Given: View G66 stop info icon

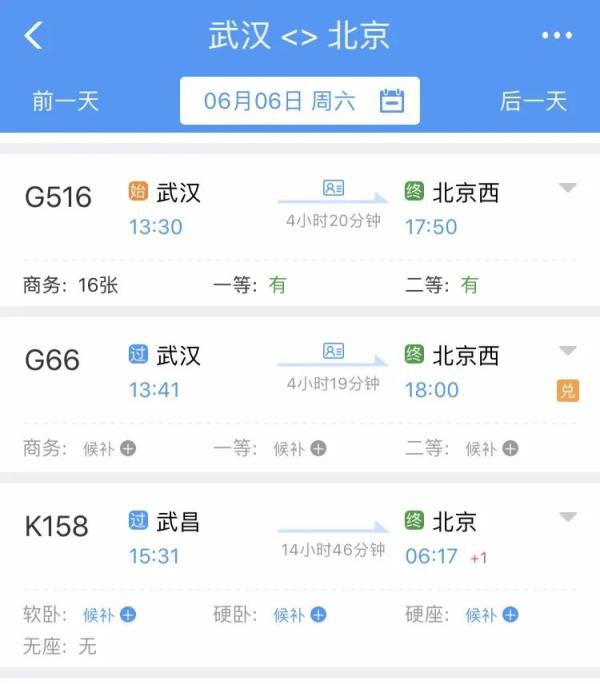Looking at the screenshot, I should click(x=333, y=350).
